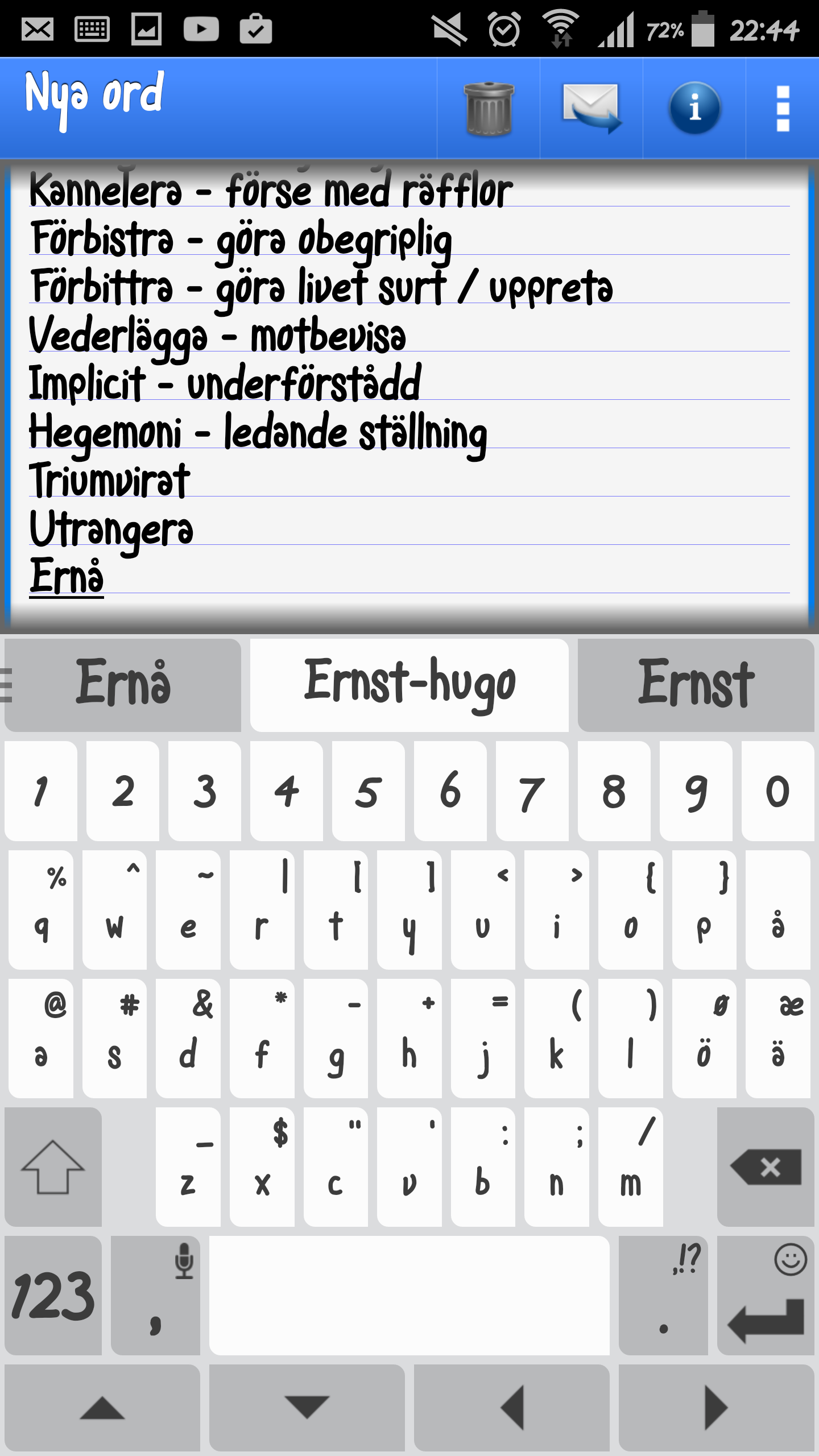Screen dimensions: 819x1456
Task: Choose the 'Ernst' word suggestion
Action: click(x=696, y=685)
